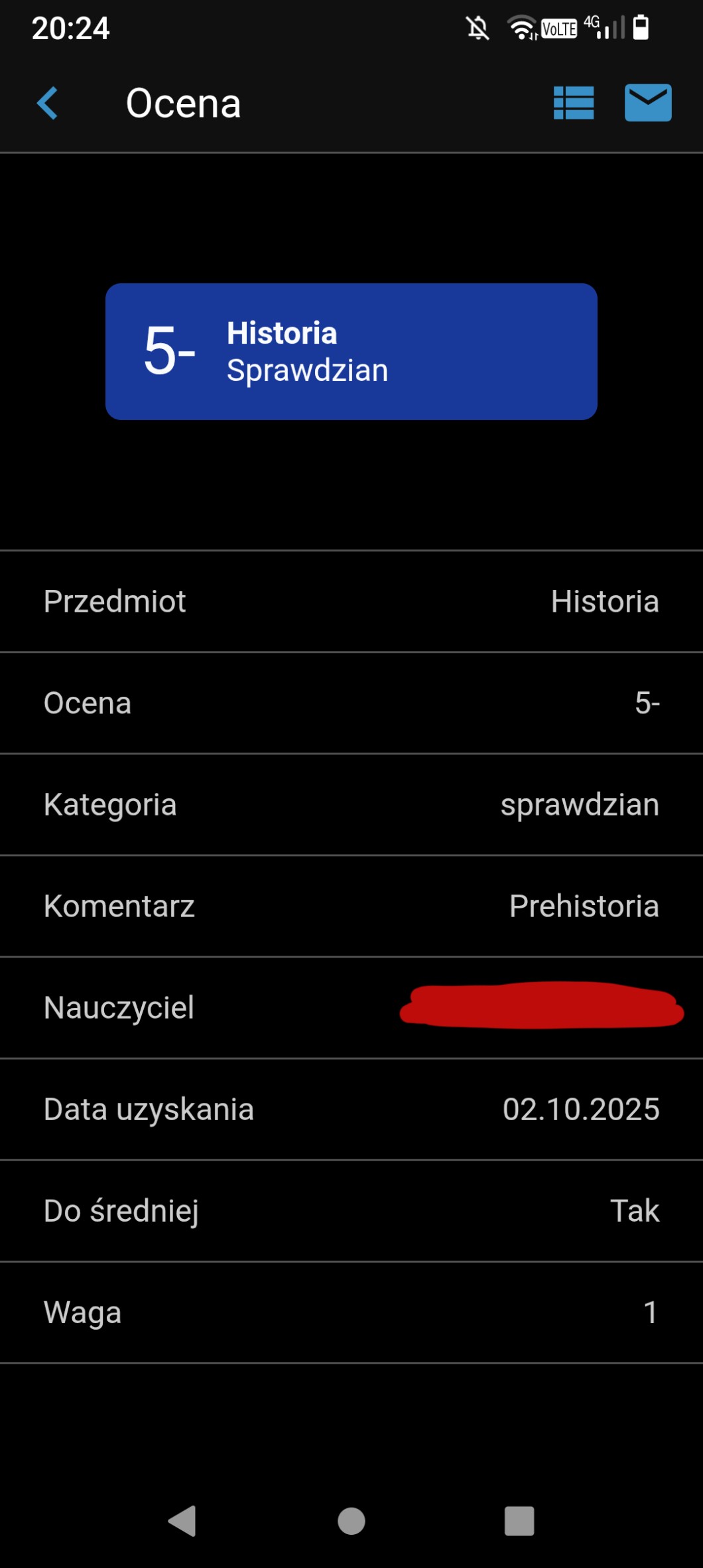The height and width of the screenshot is (1568, 703).
Task: Open the messages envelope icon
Action: [648, 104]
